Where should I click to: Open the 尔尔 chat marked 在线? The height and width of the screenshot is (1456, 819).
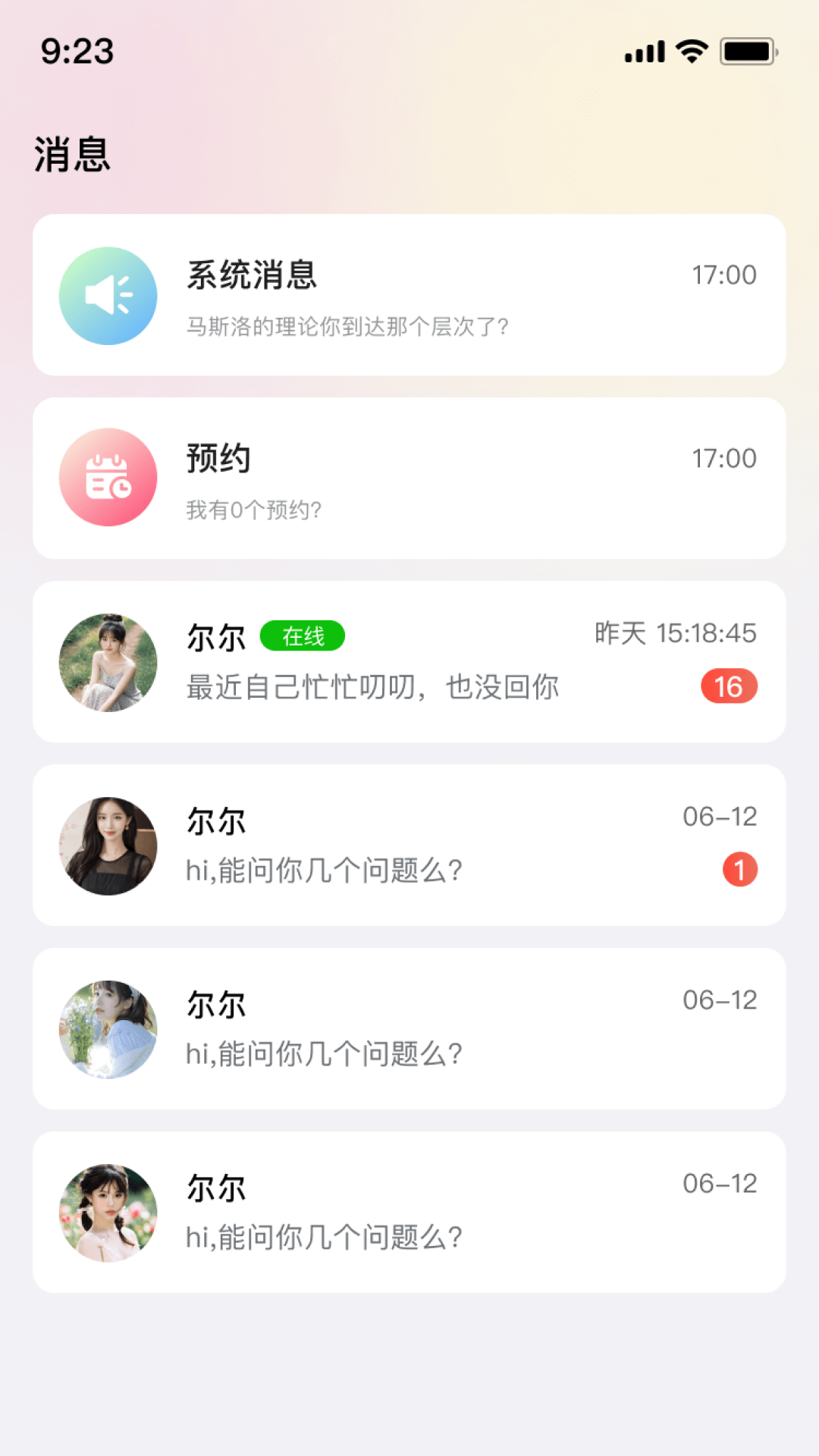point(409,662)
